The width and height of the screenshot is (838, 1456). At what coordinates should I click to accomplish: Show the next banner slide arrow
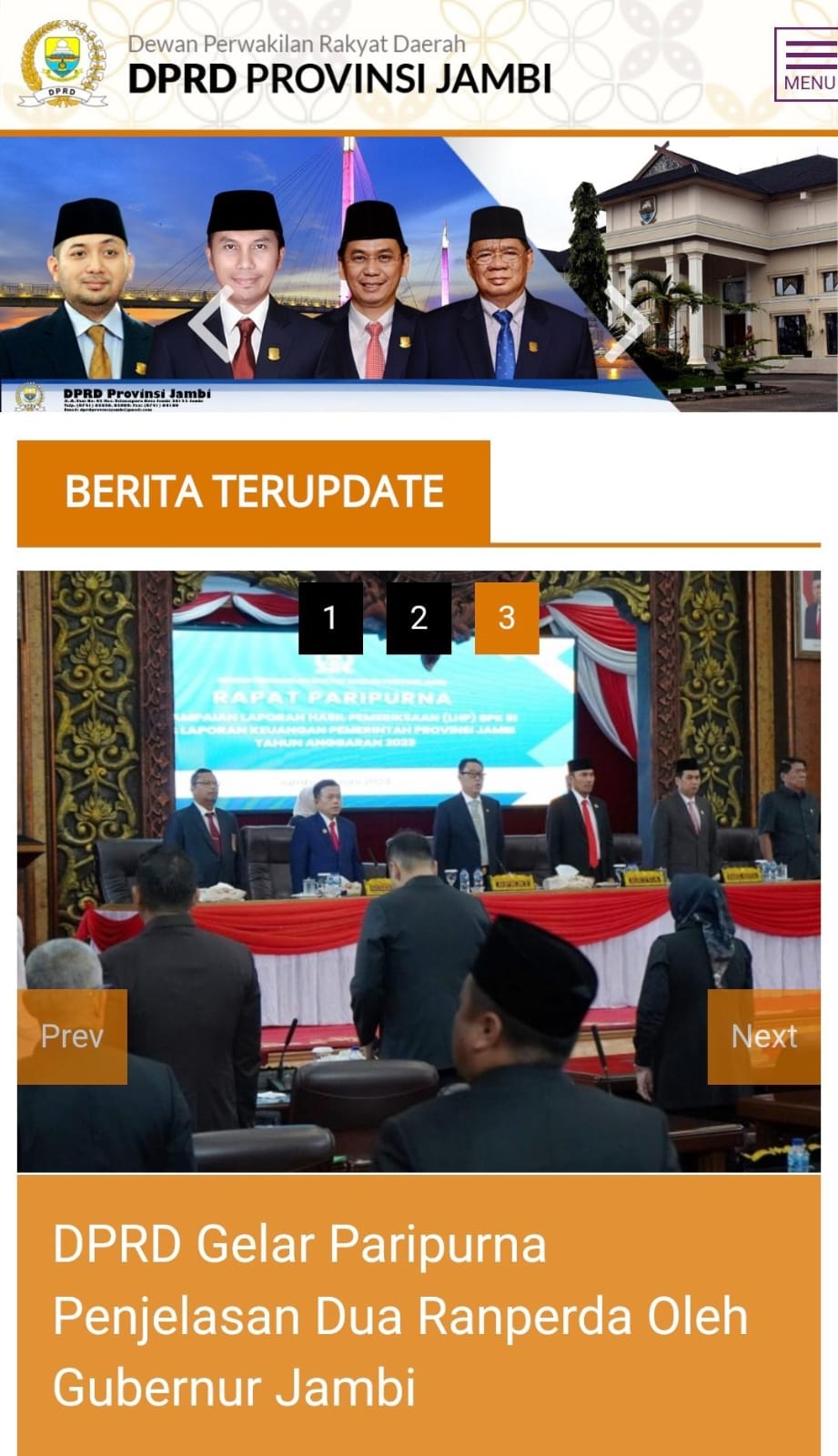click(627, 322)
